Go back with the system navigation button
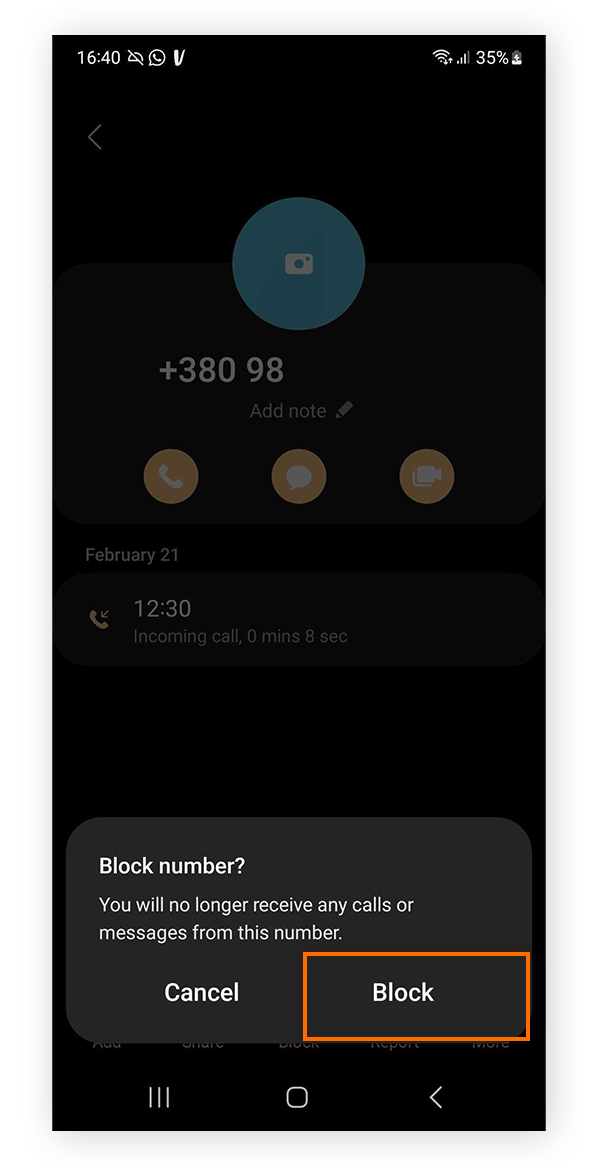 435,1097
